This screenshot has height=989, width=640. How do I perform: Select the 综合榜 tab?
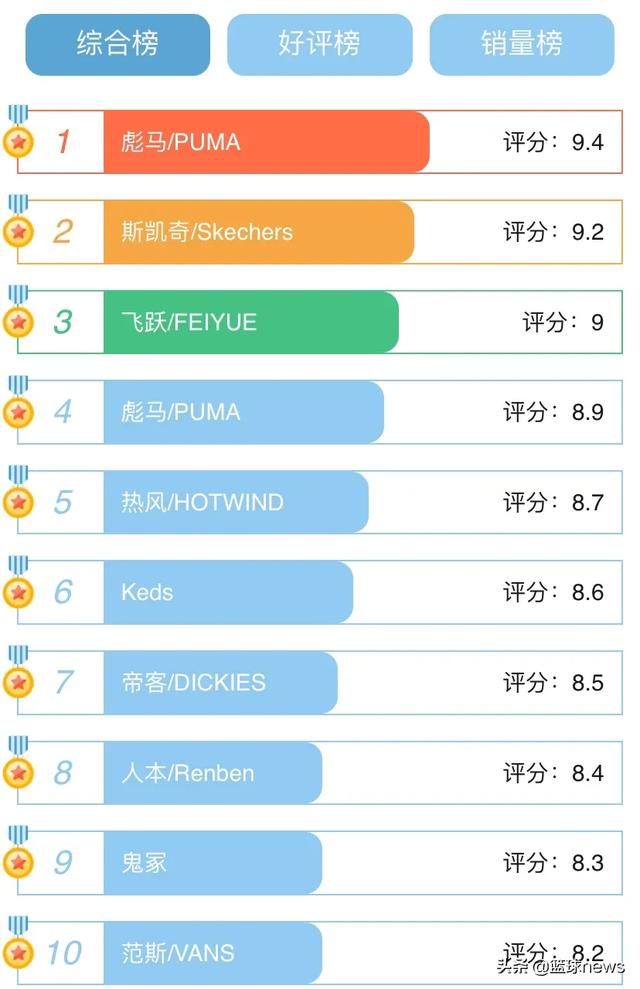pos(117,44)
